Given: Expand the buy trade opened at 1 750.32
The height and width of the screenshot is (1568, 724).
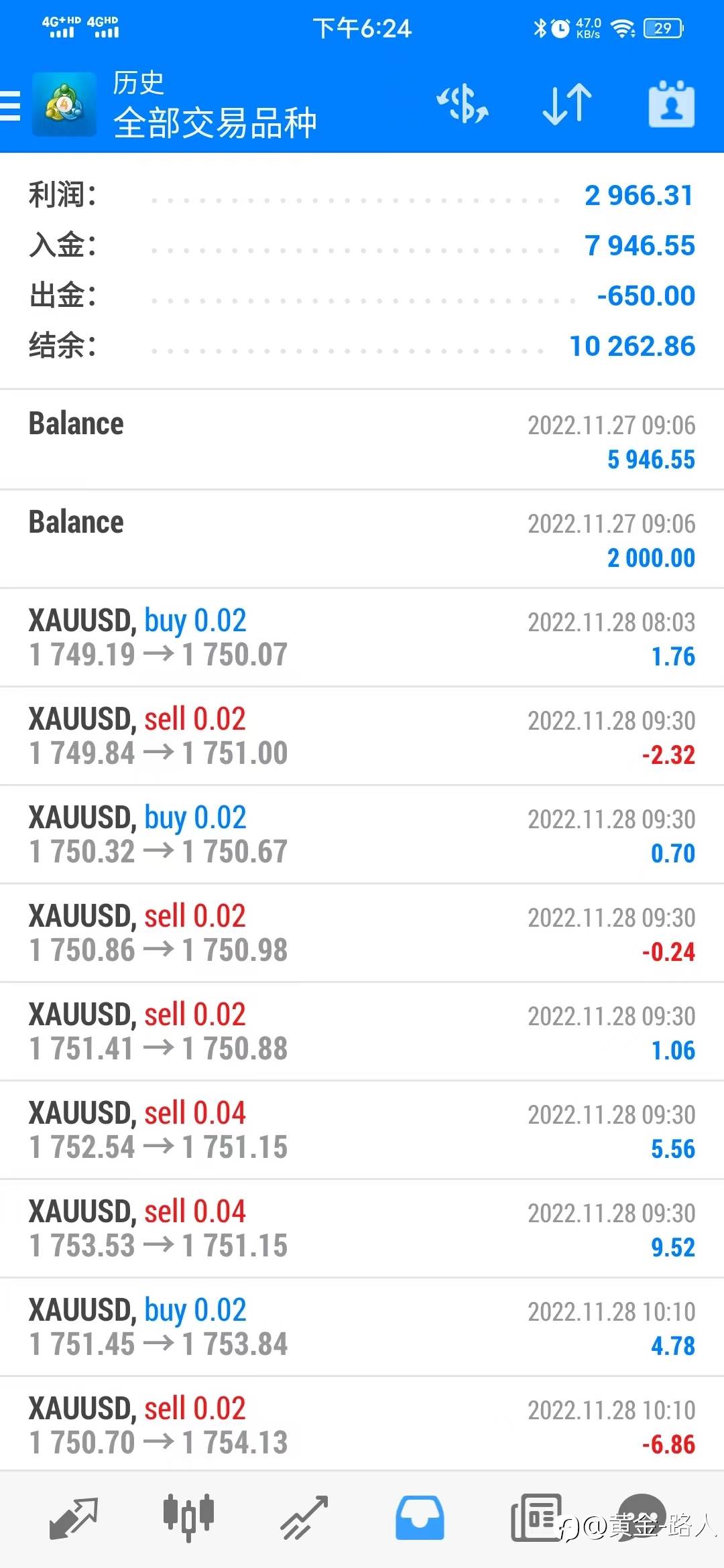Looking at the screenshot, I should (362, 835).
